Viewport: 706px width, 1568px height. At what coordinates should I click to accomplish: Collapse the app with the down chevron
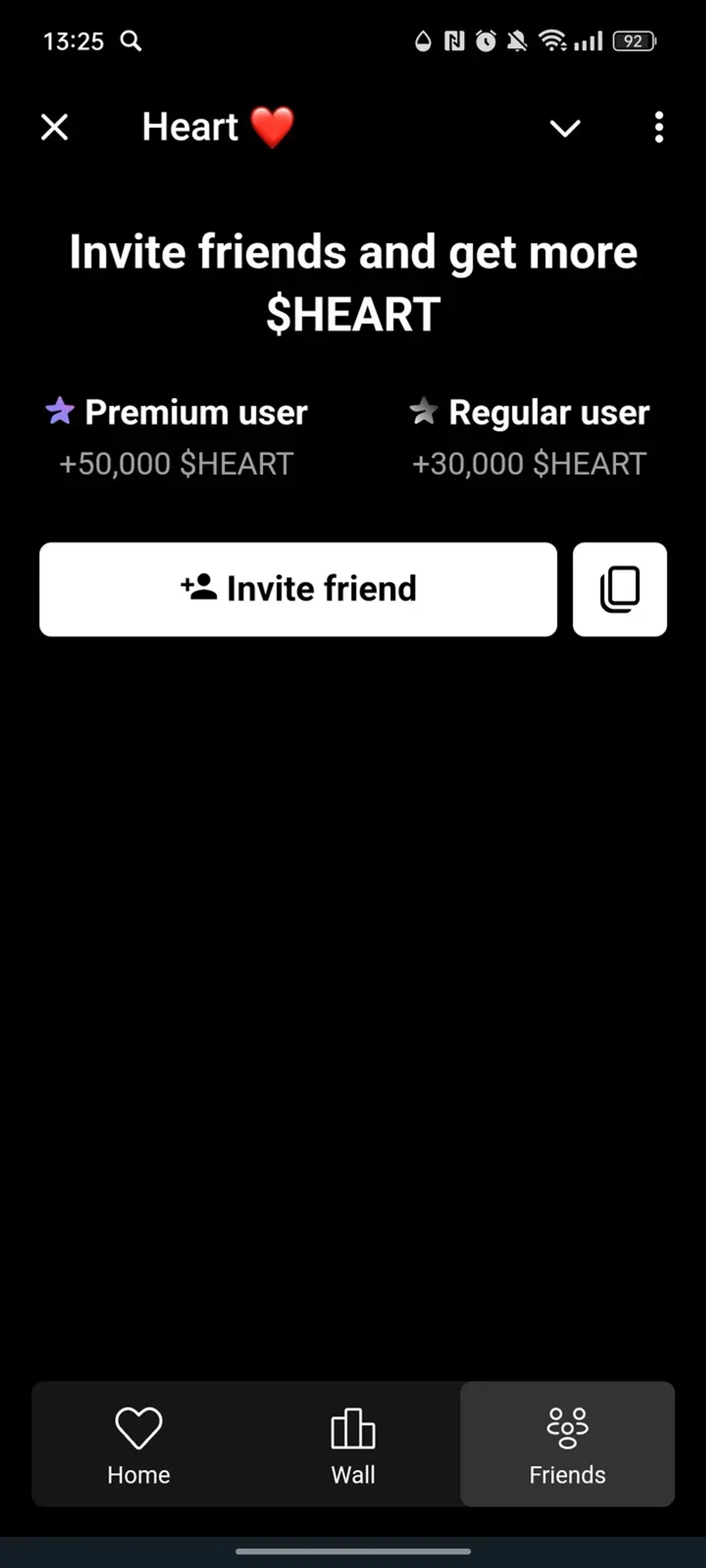coord(565,128)
